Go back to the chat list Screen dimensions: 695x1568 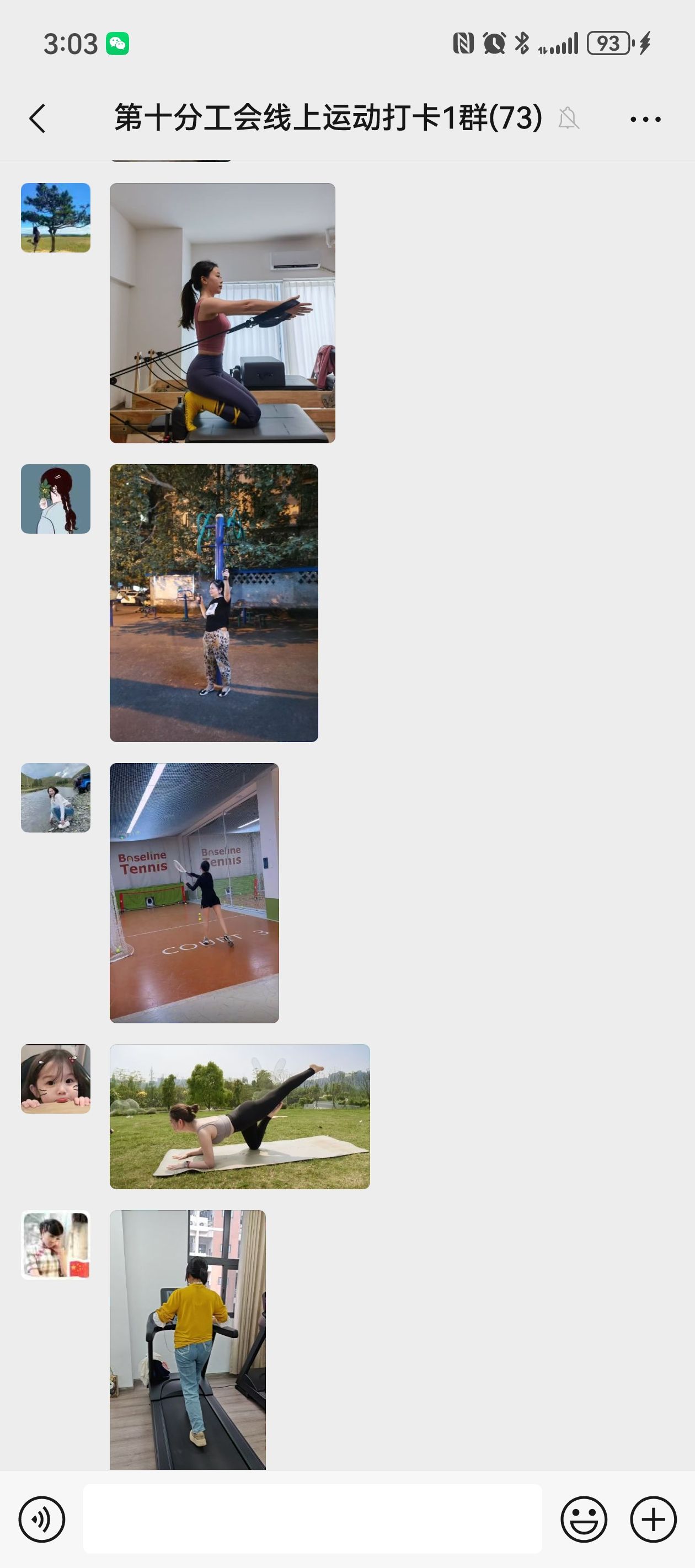(x=38, y=118)
